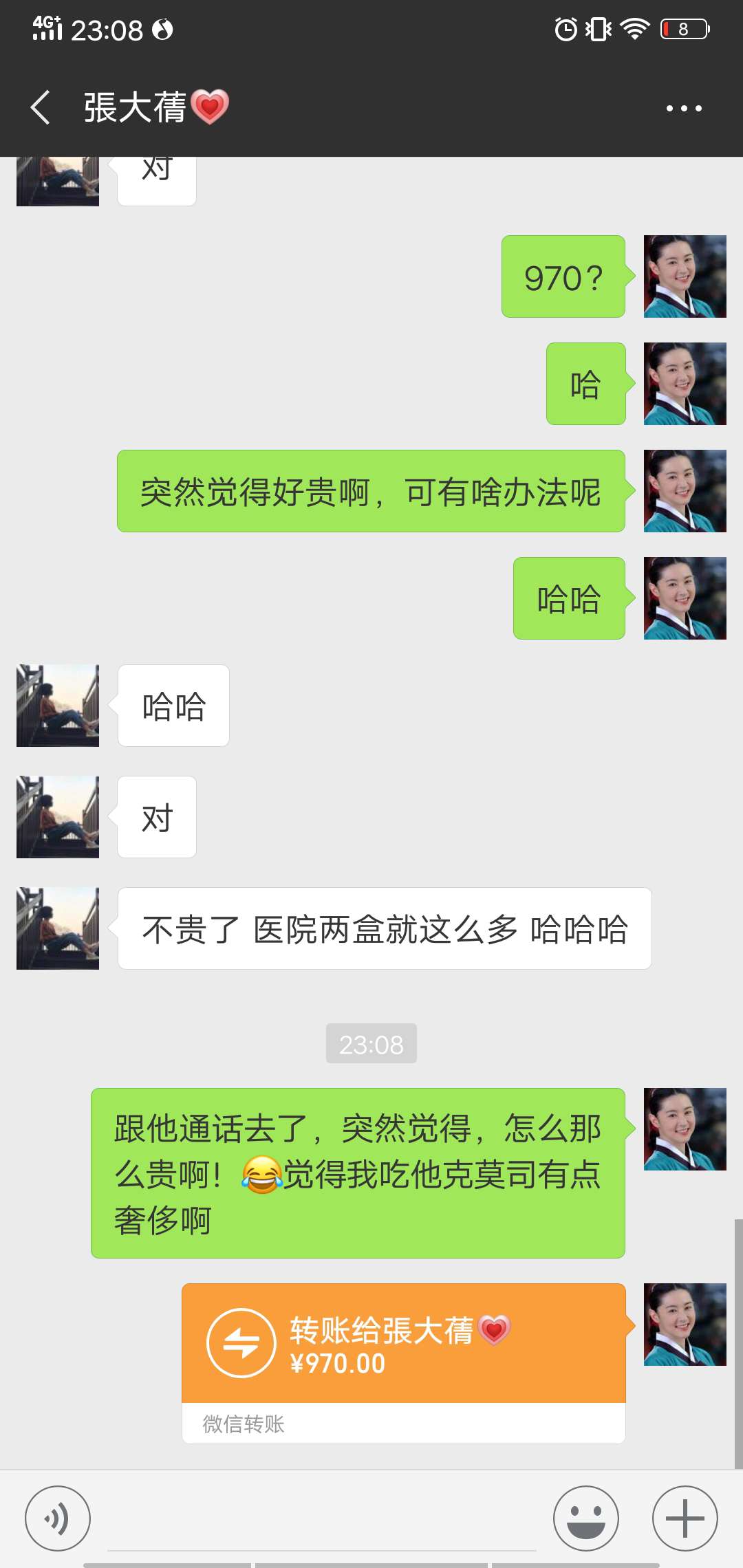Tap the back arrow to exit the chat
The width and height of the screenshot is (743, 1568).
39,107
